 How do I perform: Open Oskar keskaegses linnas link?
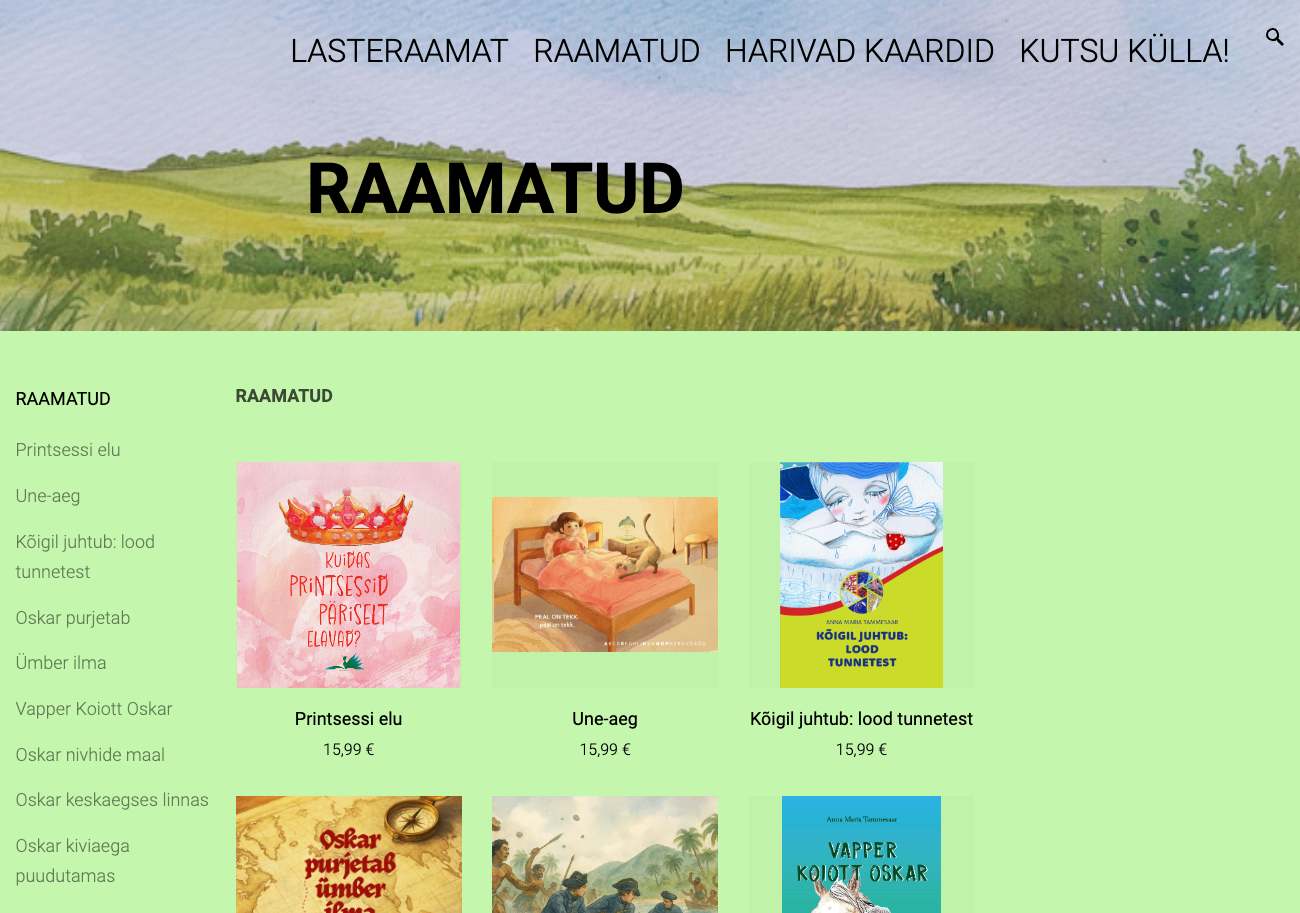click(x=112, y=800)
